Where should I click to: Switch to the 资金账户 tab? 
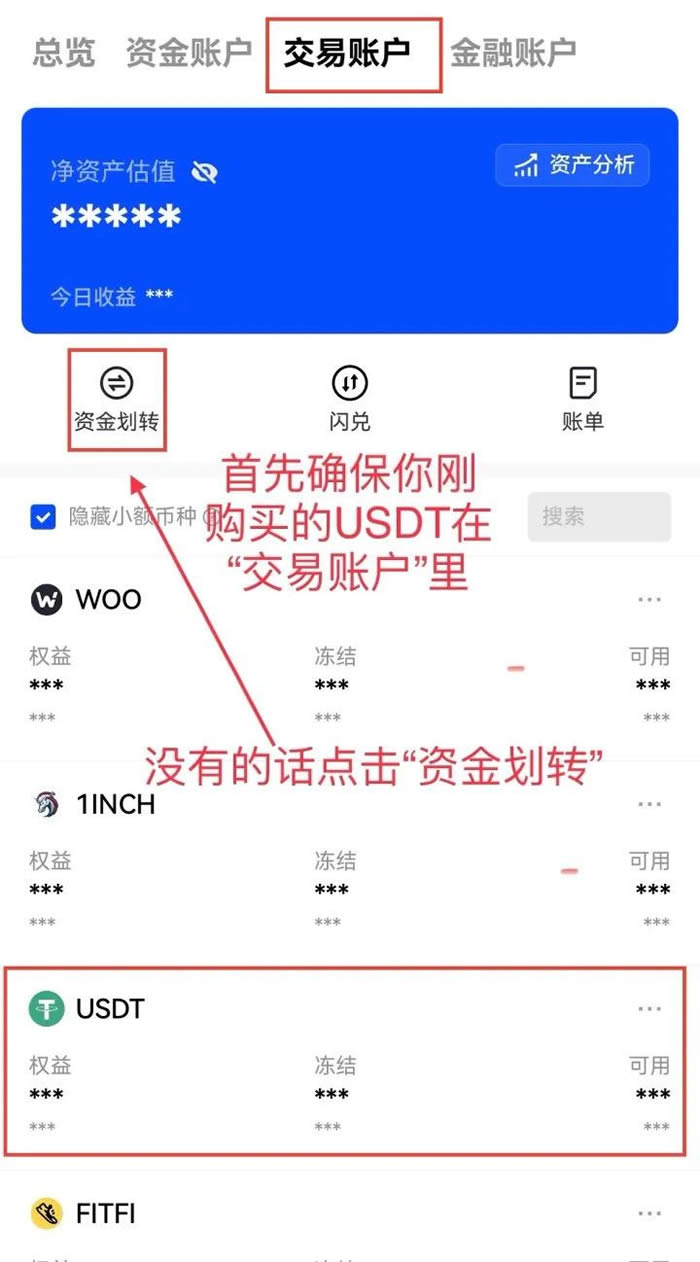click(x=188, y=52)
